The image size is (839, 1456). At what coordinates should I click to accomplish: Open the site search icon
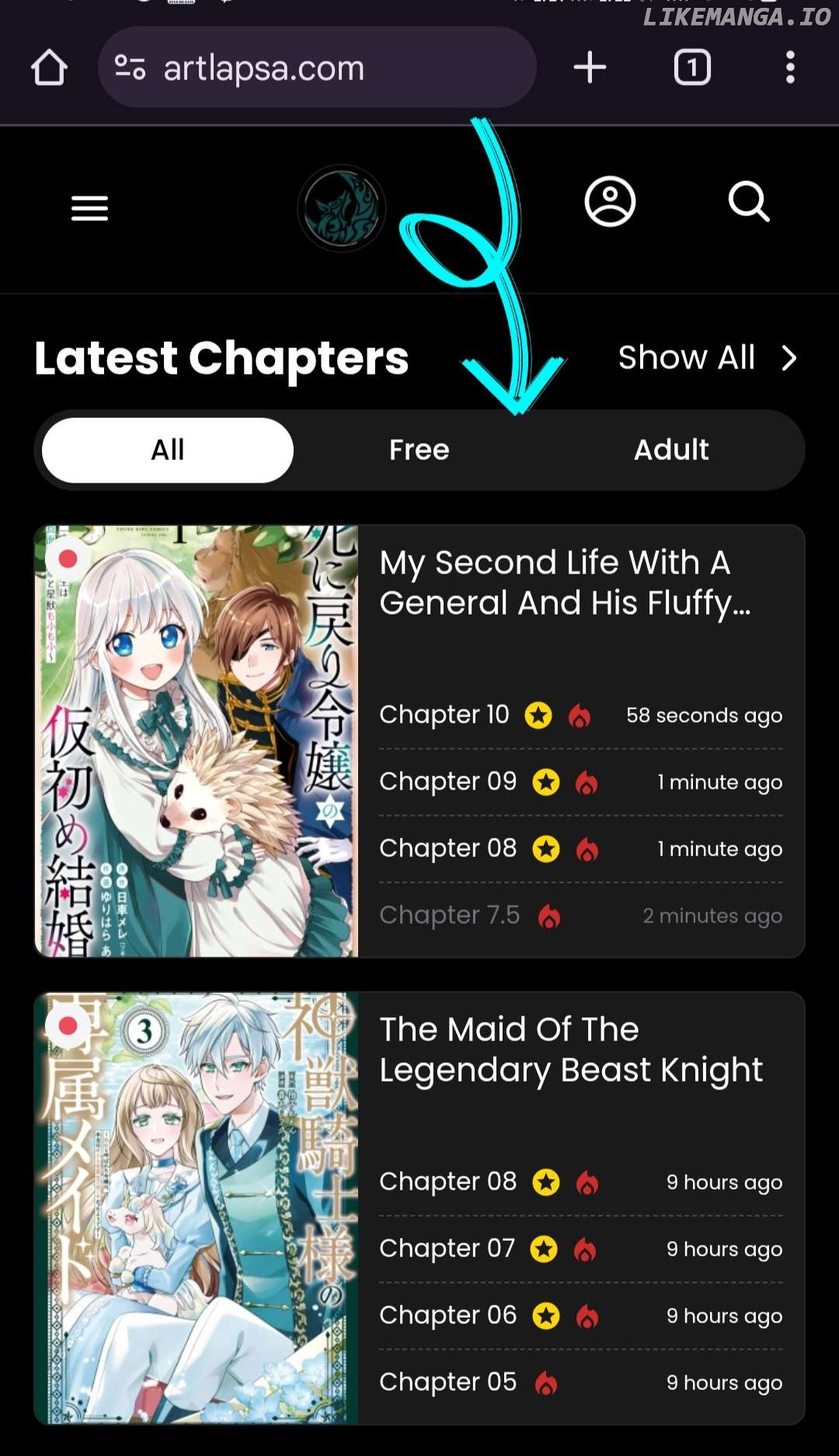tap(749, 202)
